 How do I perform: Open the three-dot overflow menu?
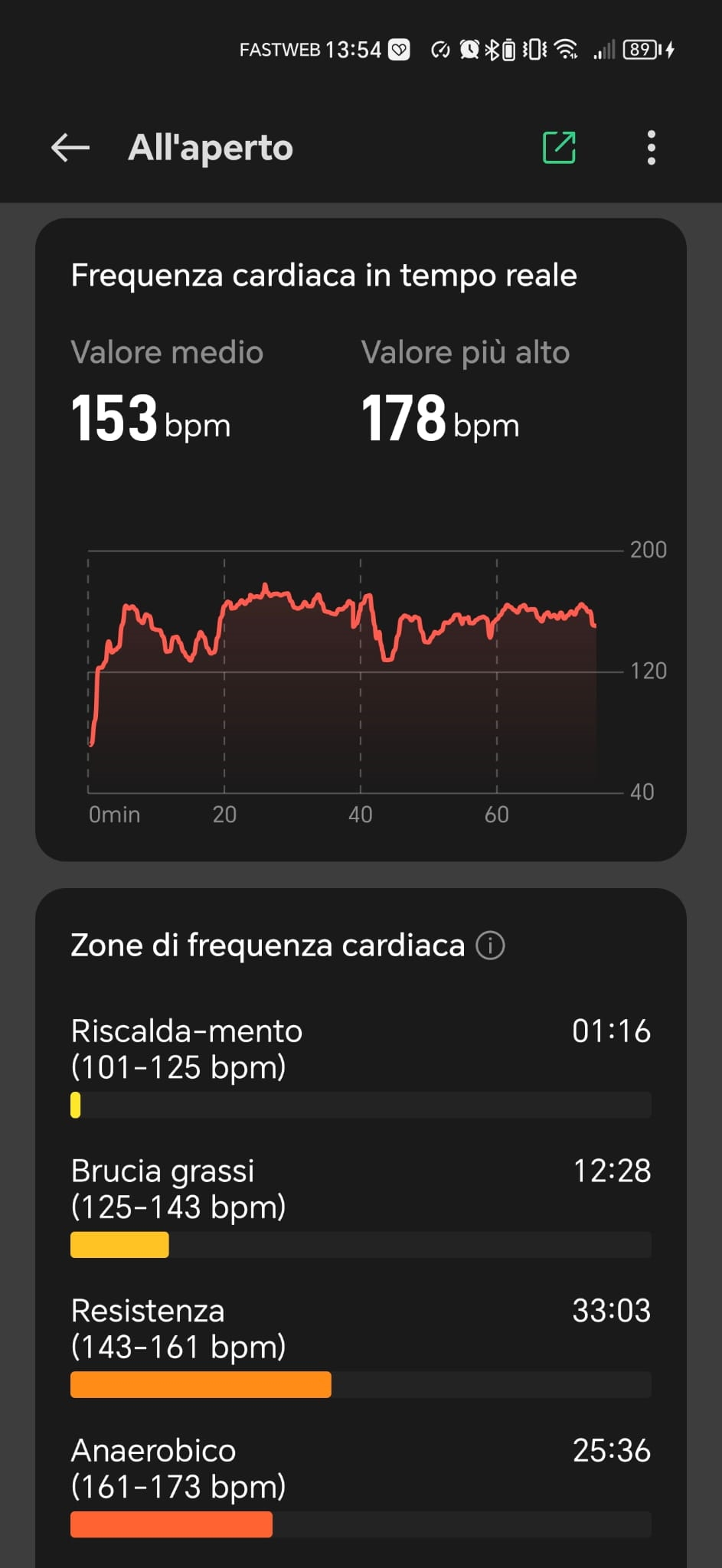(x=651, y=147)
